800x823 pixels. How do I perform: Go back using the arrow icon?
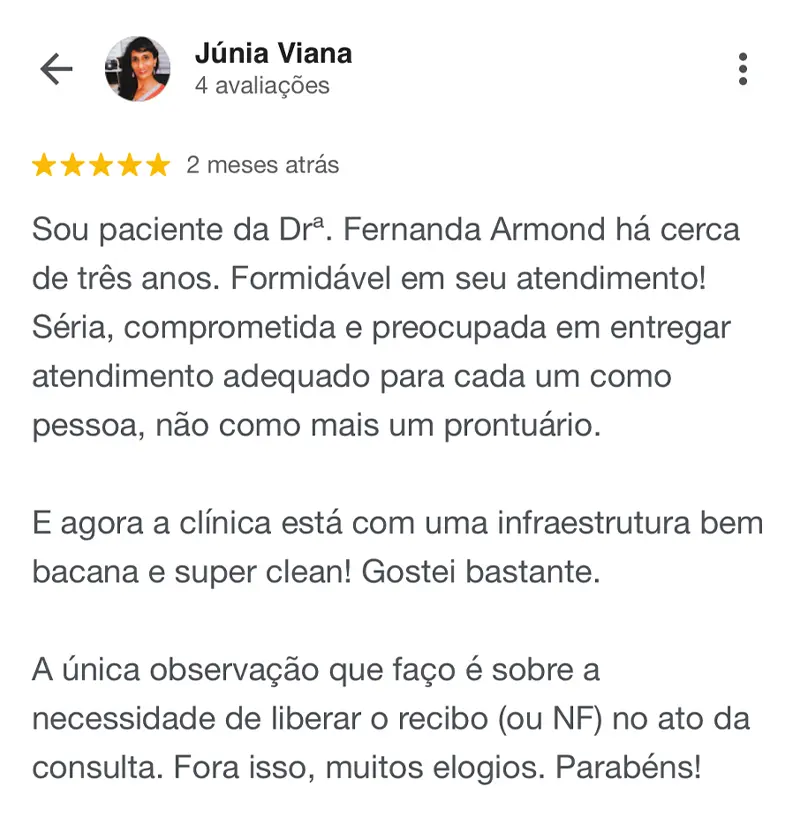pyautogui.click(x=56, y=69)
